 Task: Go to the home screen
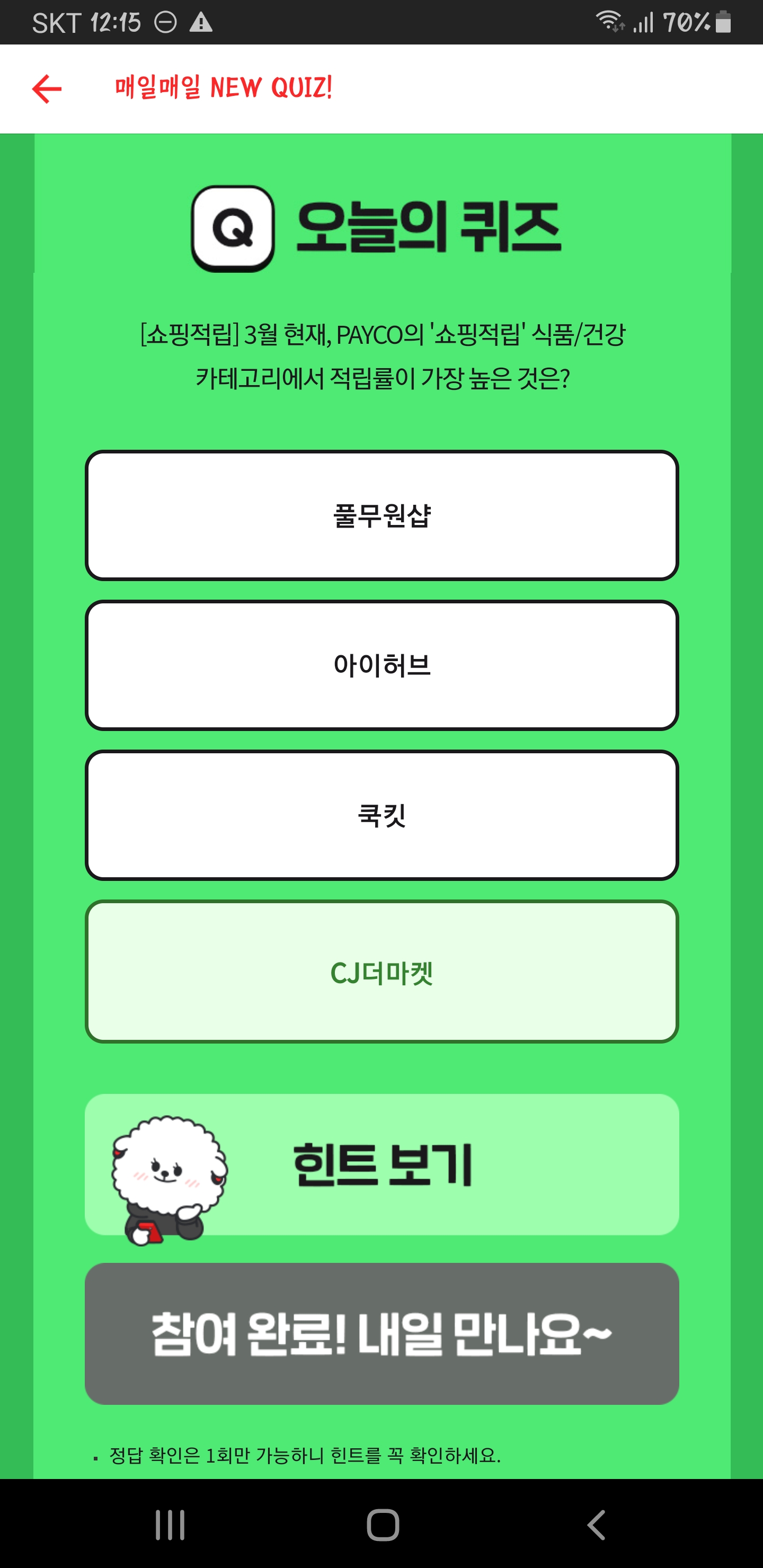[383, 1525]
